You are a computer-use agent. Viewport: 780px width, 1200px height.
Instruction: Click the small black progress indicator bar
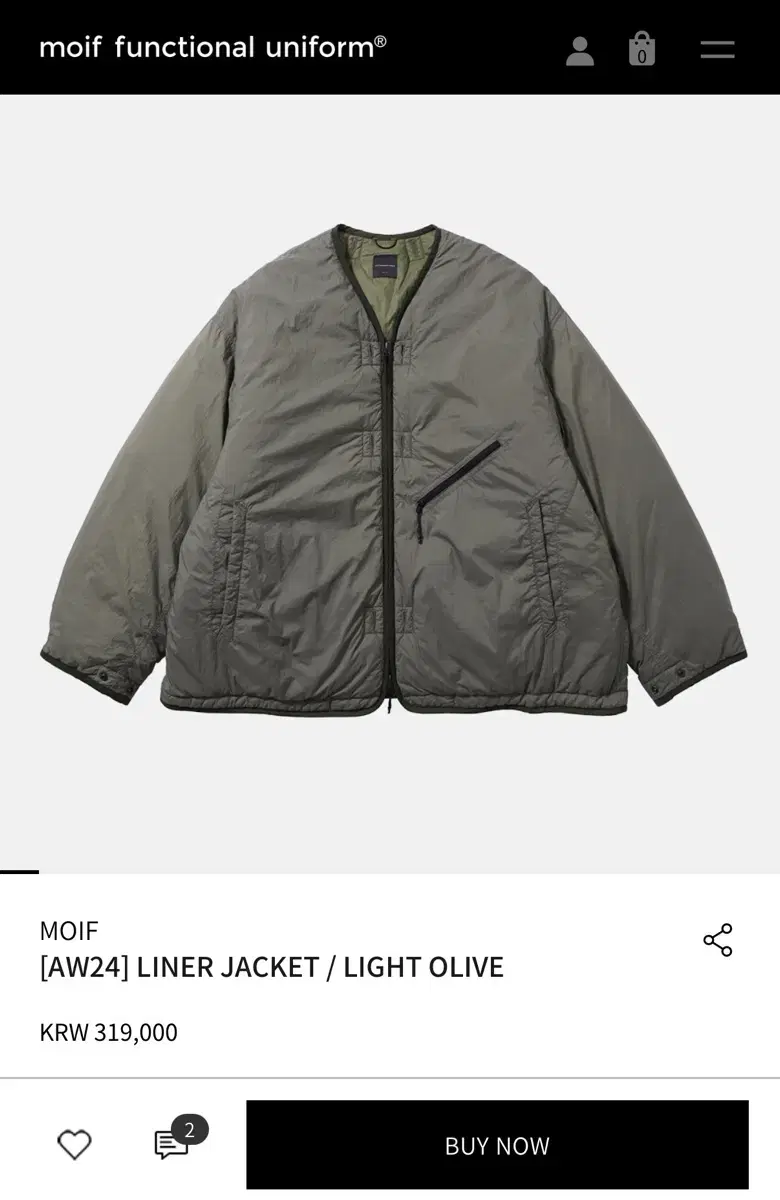[x=21, y=873]
